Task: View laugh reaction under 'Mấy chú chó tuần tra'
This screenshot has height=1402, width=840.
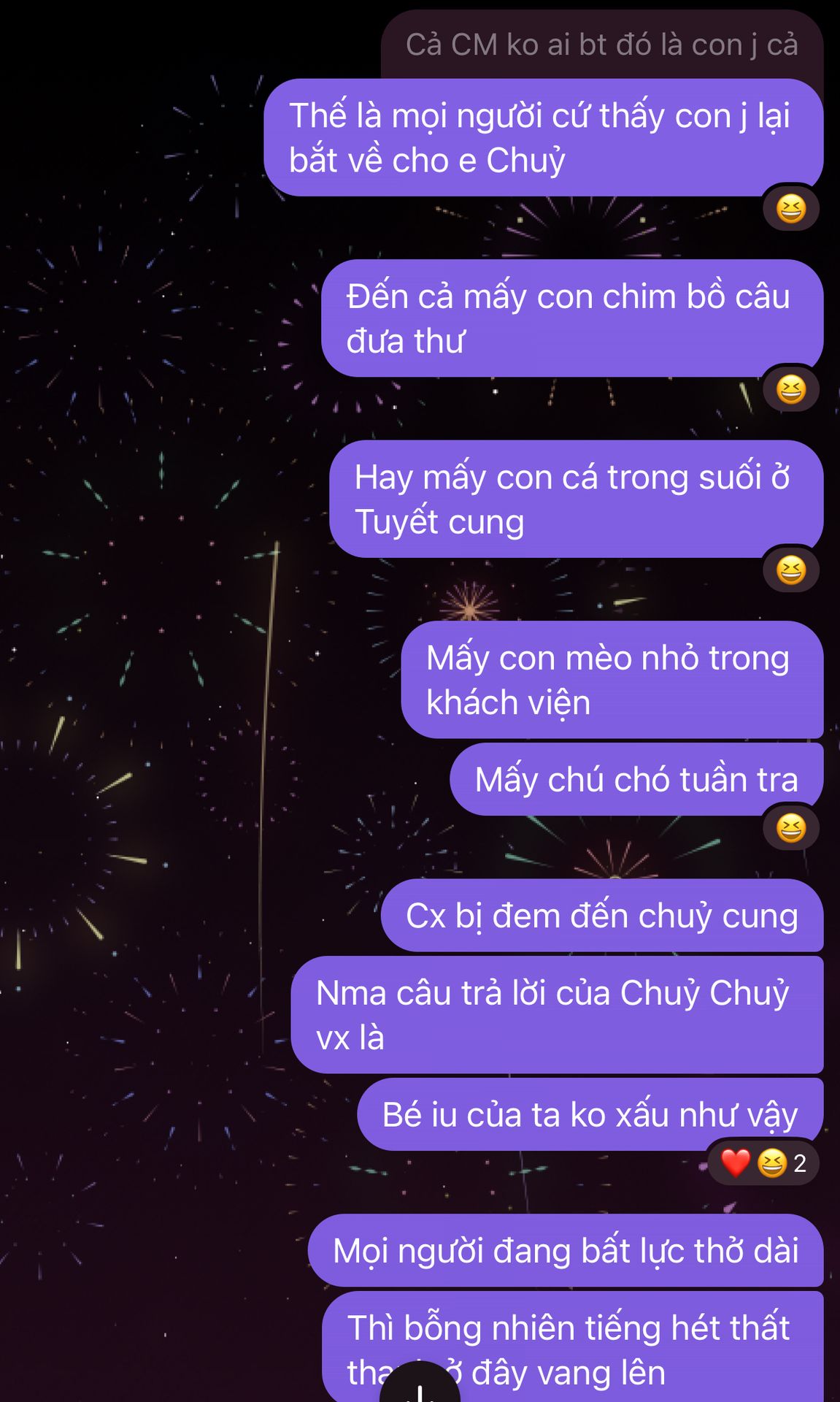Action: [x=791, y=828]
